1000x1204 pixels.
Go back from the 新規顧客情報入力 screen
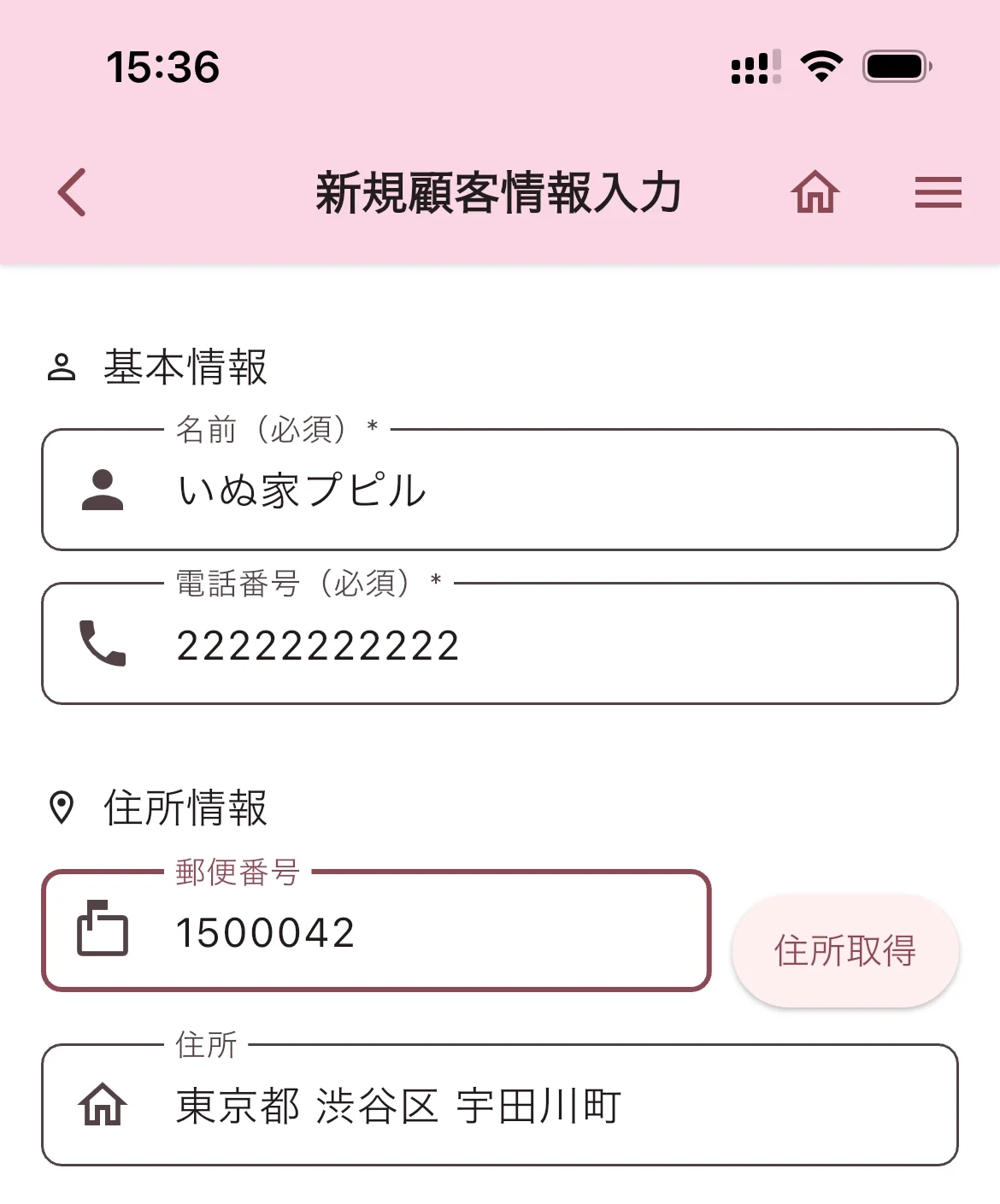(73, 192)
